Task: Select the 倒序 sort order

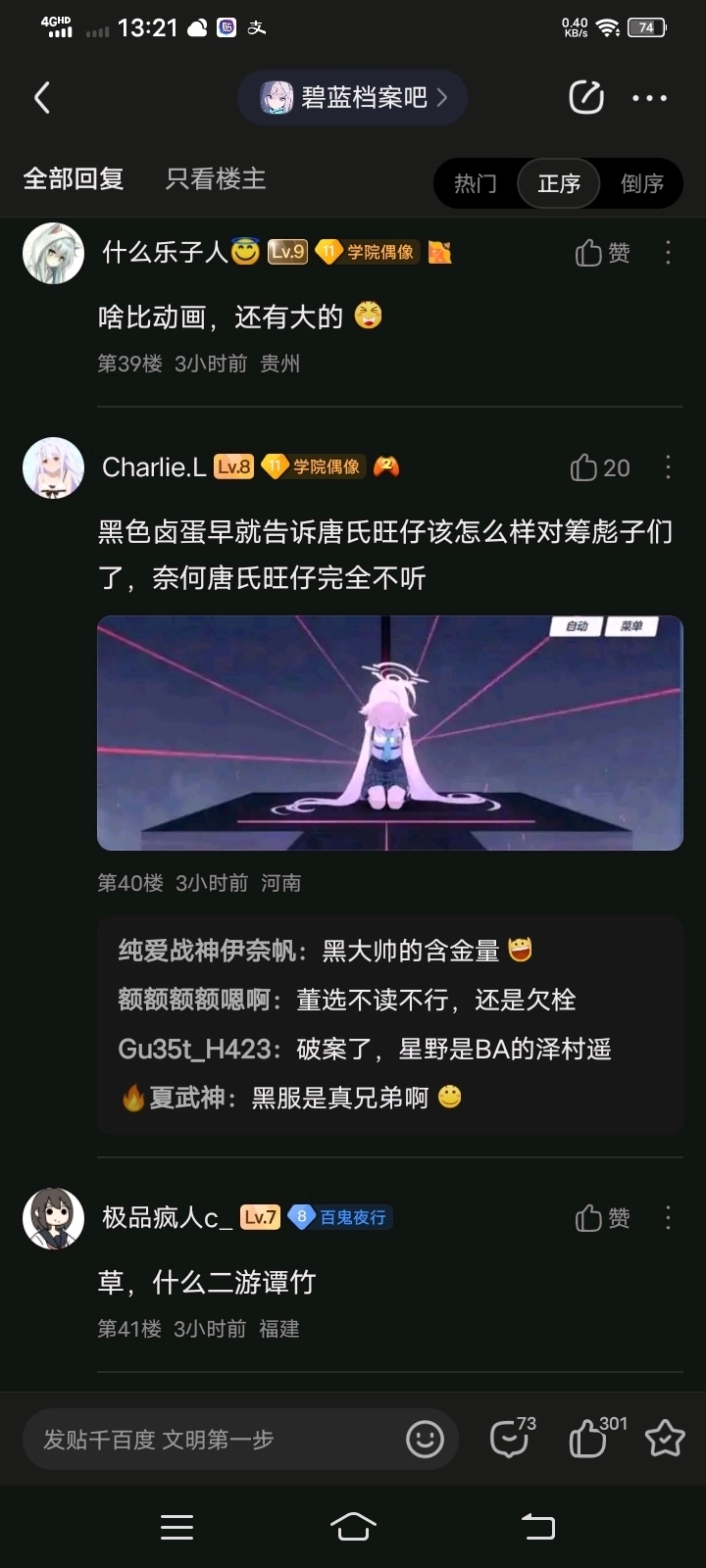Action: [x=642, y=183]
